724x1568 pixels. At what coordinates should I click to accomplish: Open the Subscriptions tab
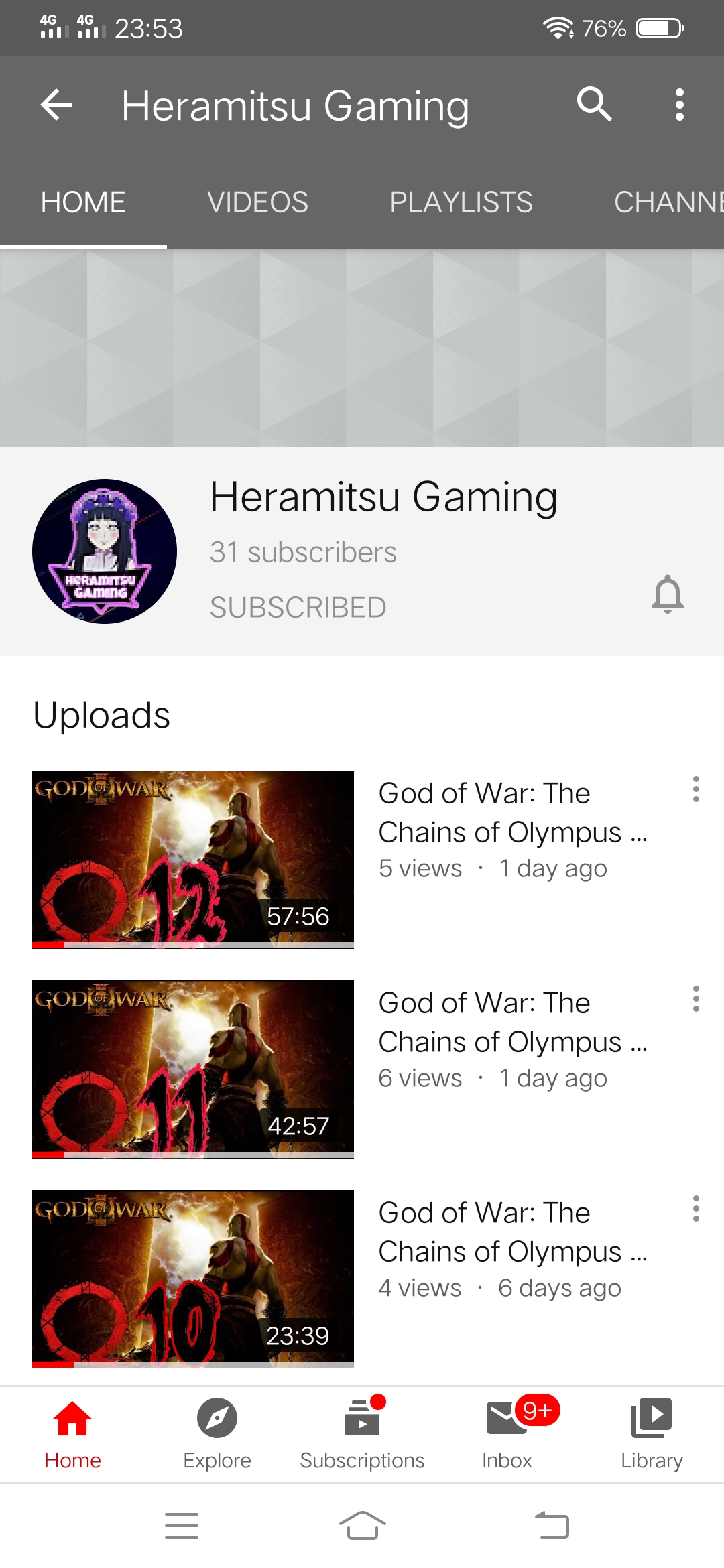pyautogui.click(x=362, y=1434)
